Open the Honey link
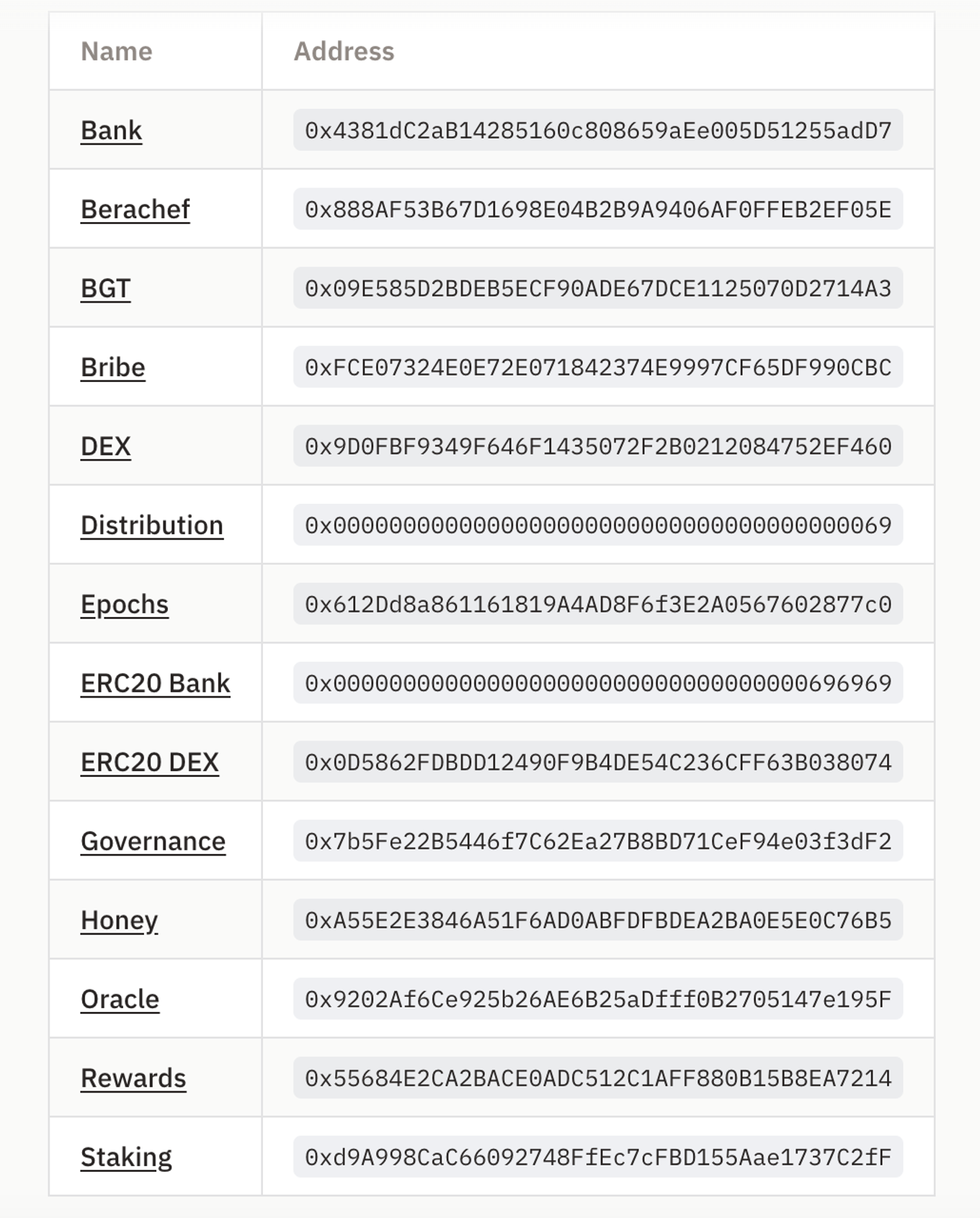Image resolution: width=980 pixels, height=1218 pixels. coord(119,920)
